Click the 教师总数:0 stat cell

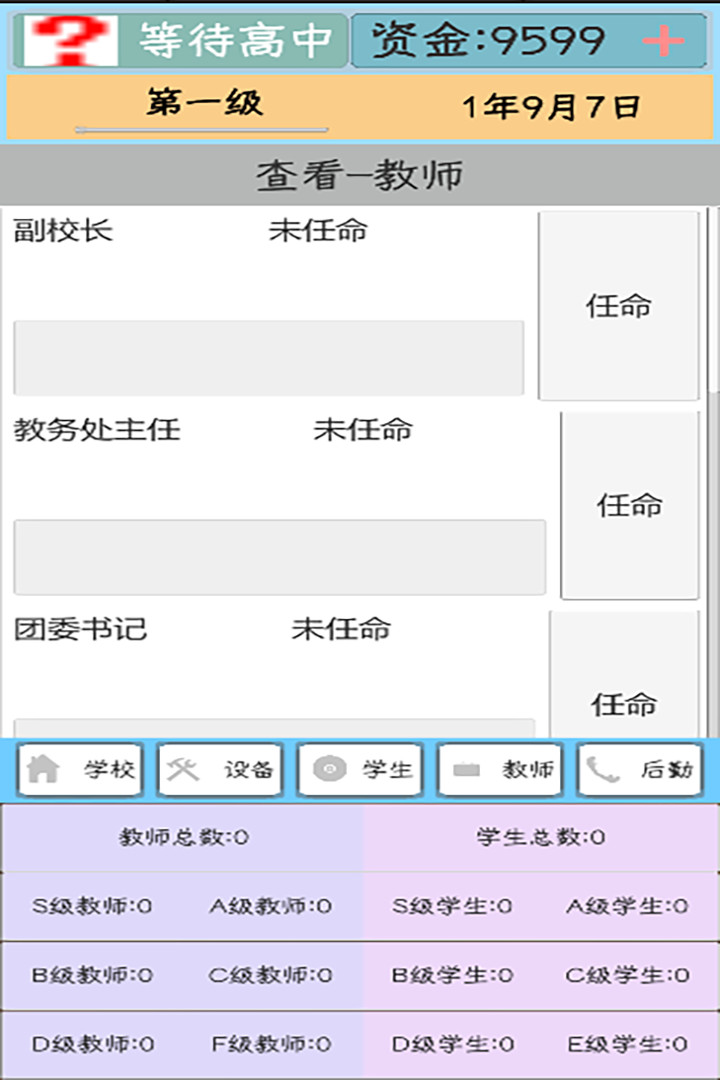[x=183, y=840]
